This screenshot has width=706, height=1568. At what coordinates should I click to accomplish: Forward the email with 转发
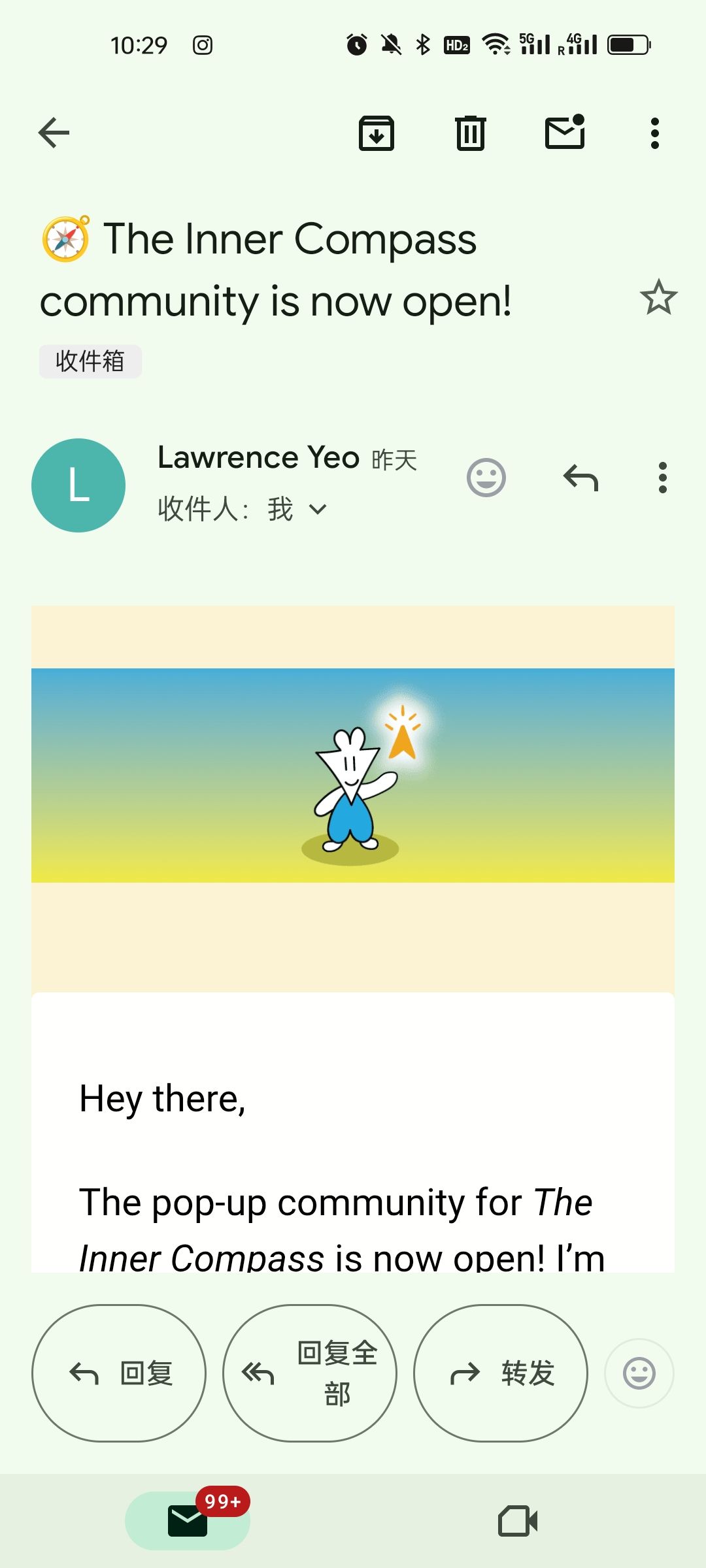point(501,1373)
